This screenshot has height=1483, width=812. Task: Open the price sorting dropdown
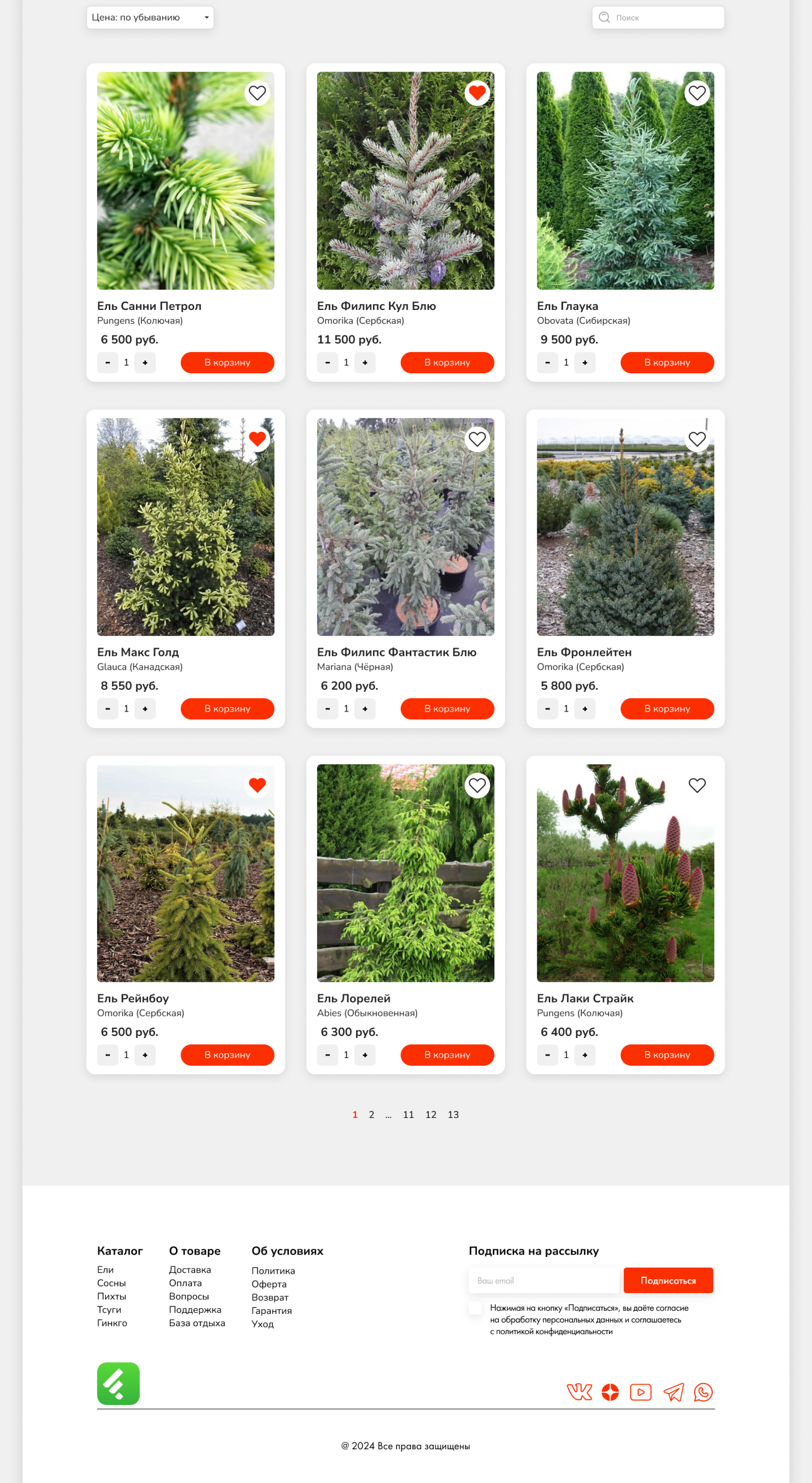point(150,17)
